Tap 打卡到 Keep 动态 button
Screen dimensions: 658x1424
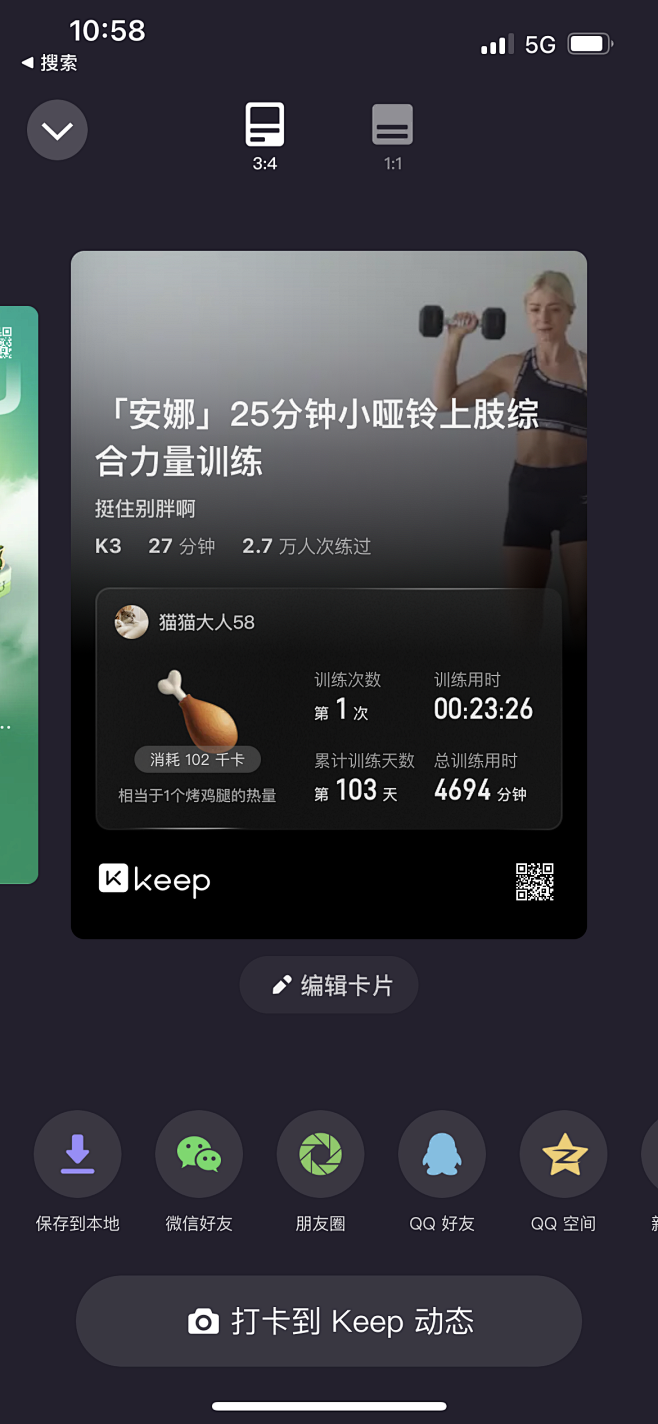point(329,1321)
